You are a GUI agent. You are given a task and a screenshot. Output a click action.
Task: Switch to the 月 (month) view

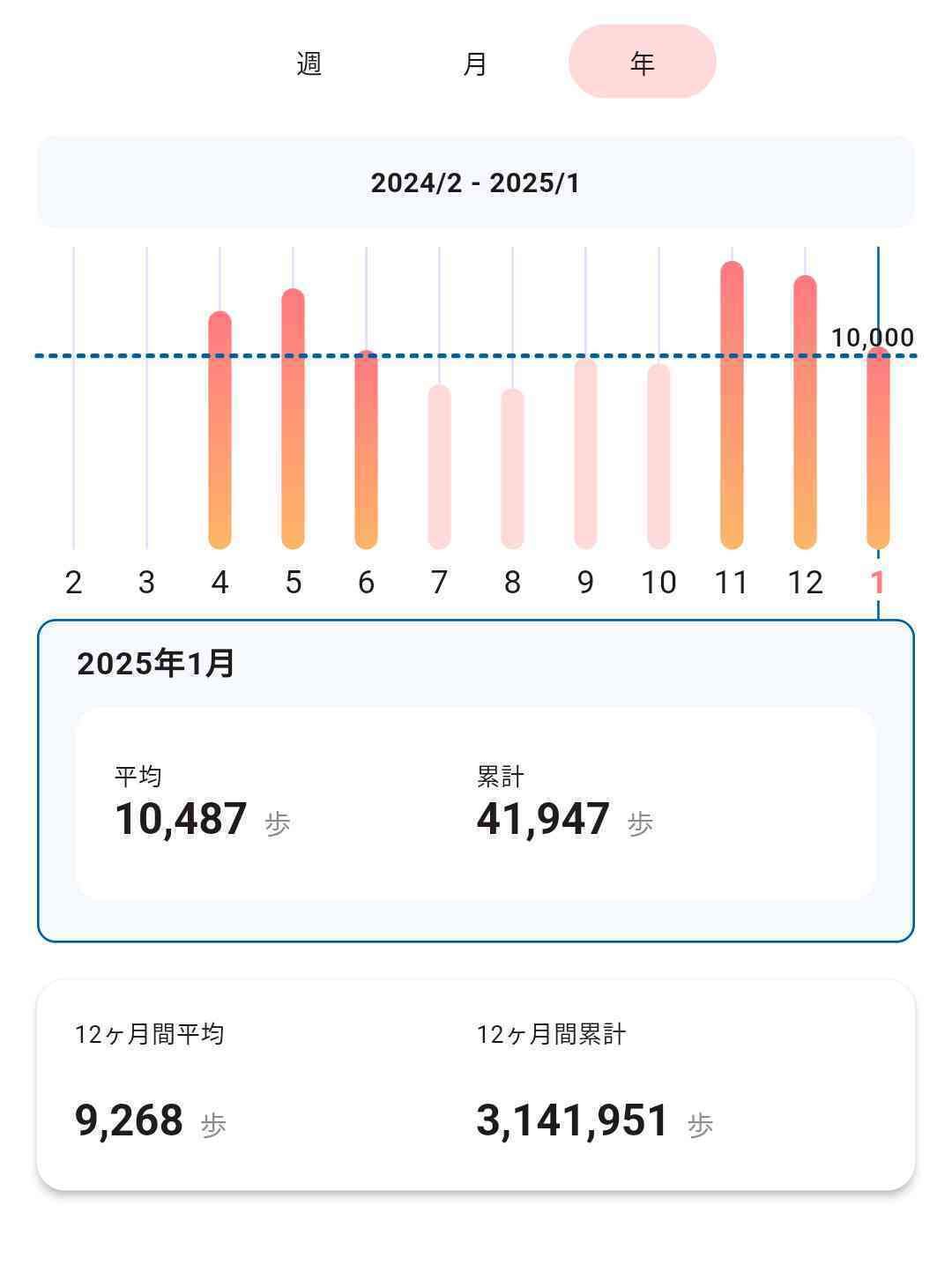tap(475, 63)
